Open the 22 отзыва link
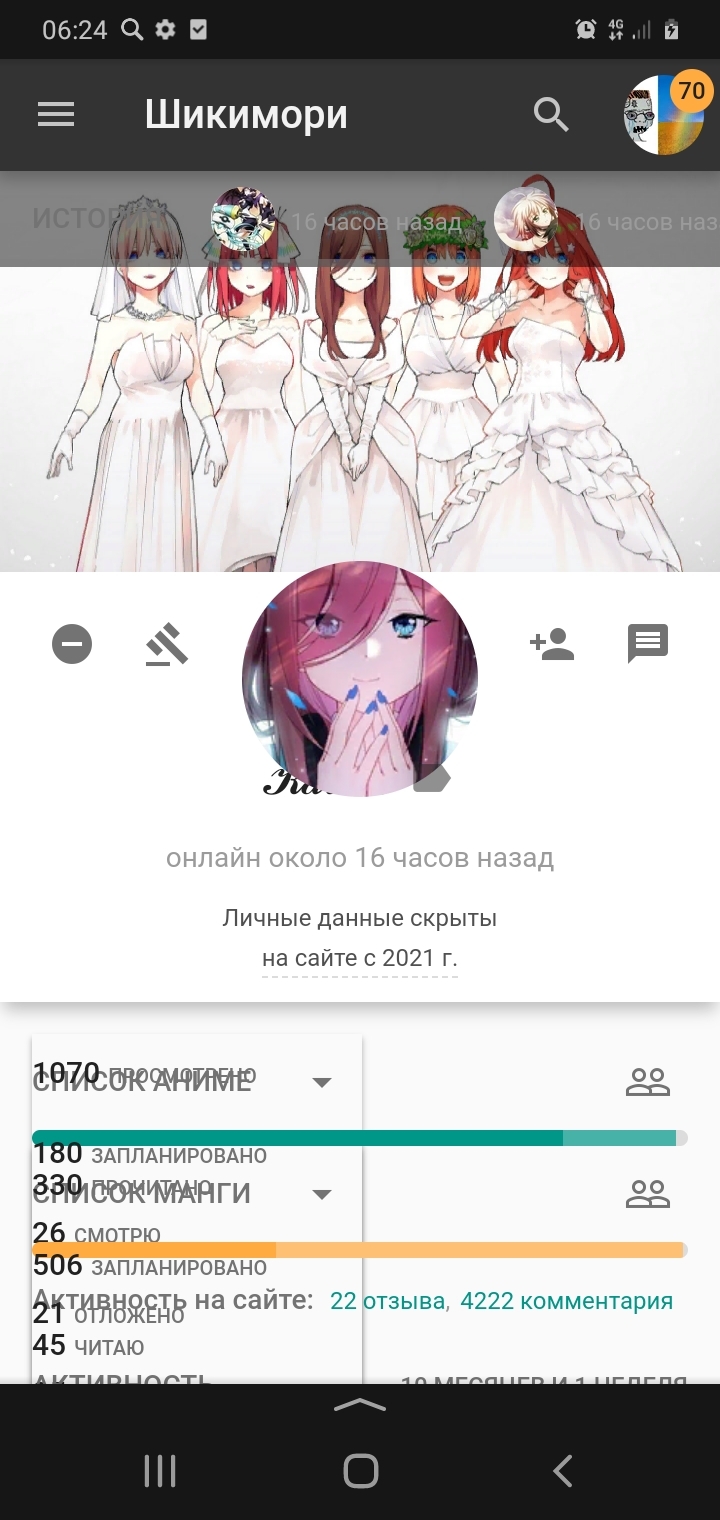This screenshot has width=720, height=1520. coord(387,1301)
